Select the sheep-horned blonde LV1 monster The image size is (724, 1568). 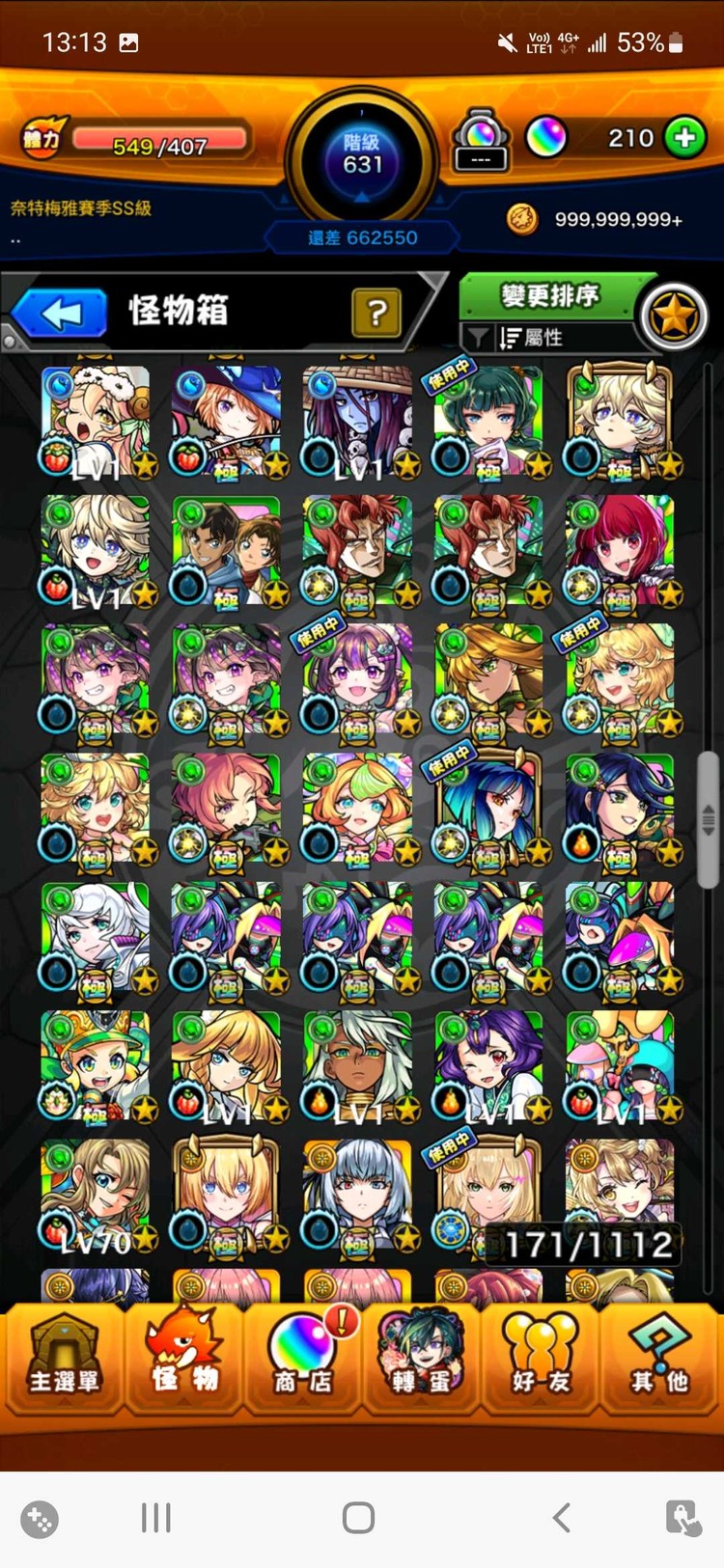tap(97, 421)
